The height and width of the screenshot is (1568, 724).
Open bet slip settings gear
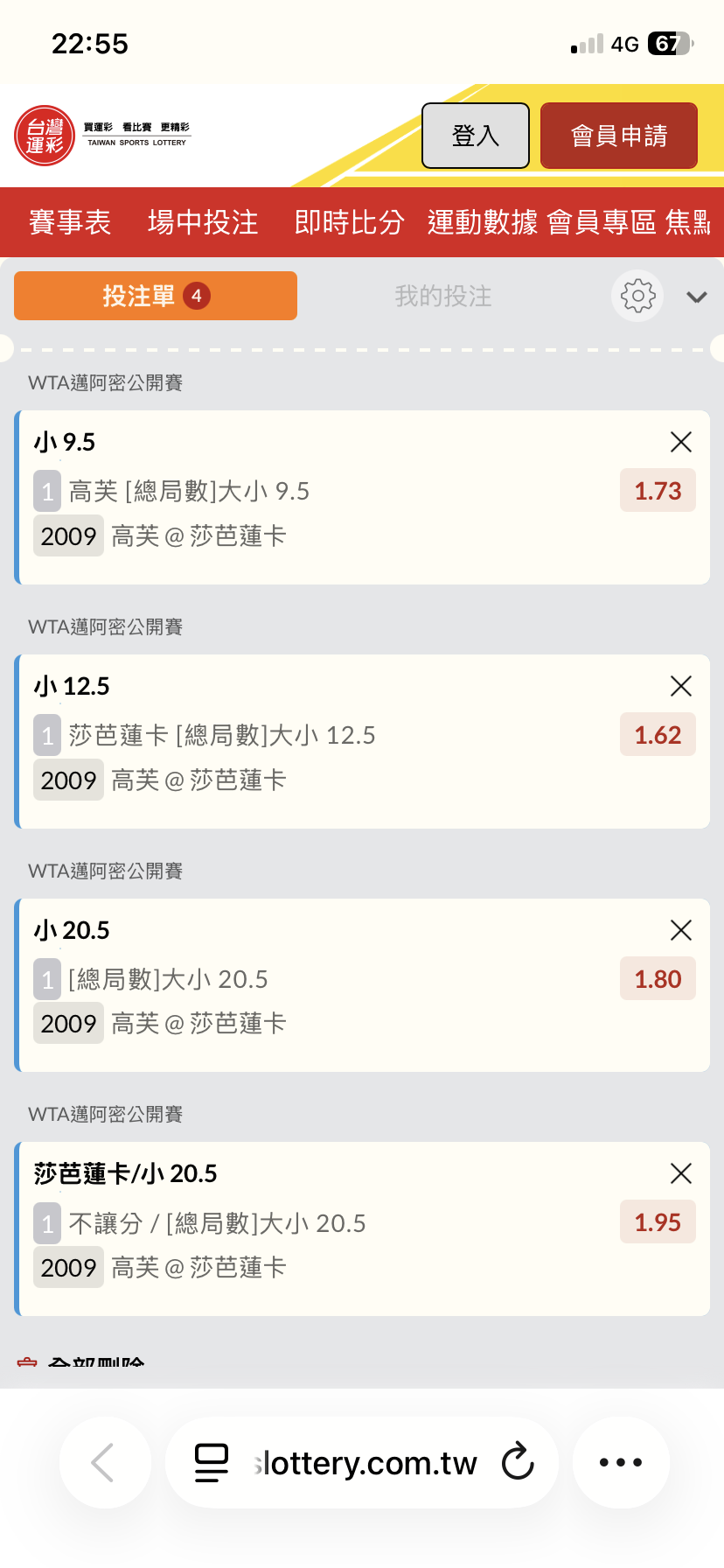tap(637, 297)
